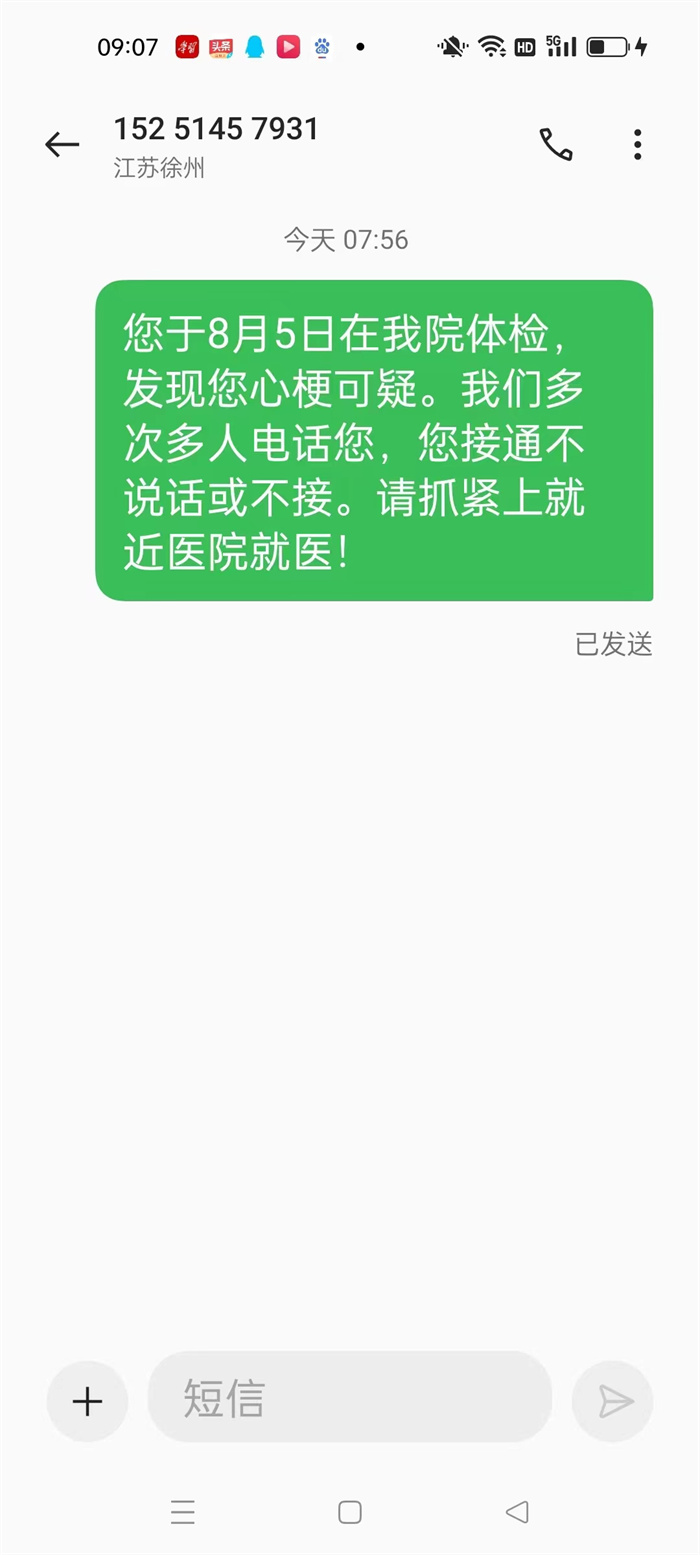The height and width of the screenshot is (1555, 700).
Task: Tap the system home button
Action: 349,1512
